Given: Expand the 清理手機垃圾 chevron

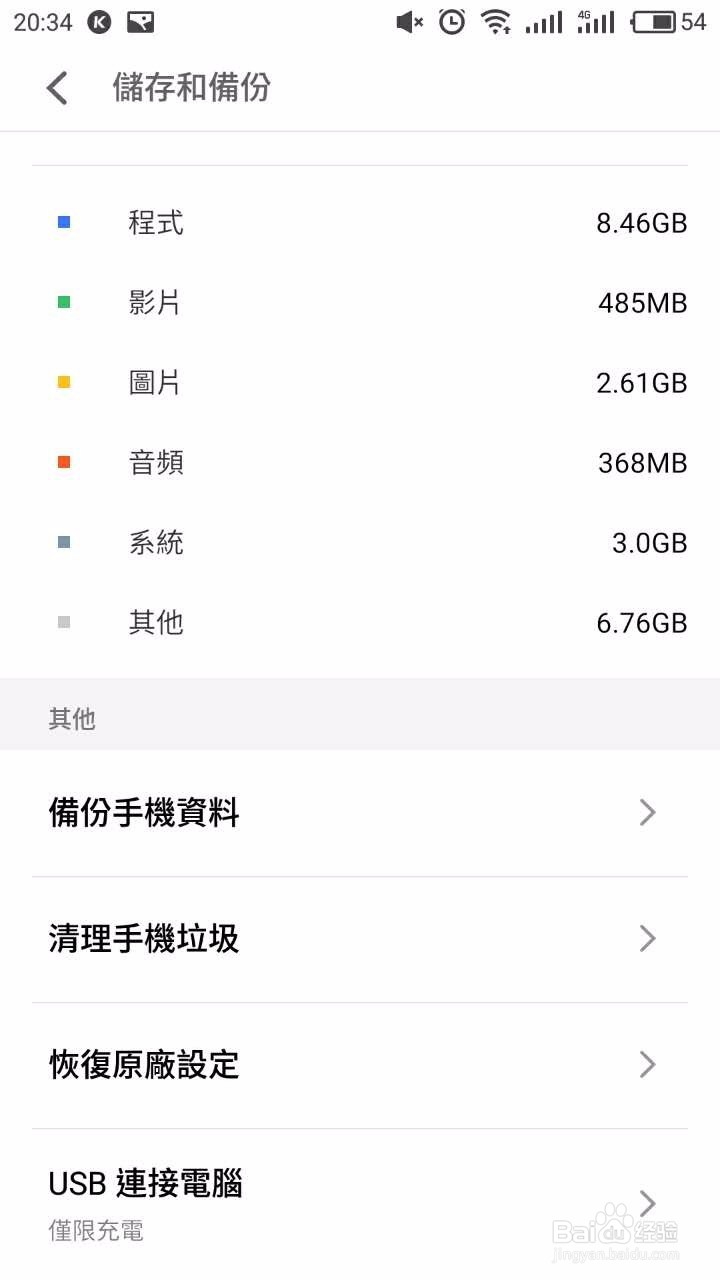Looking at the screenshot, I should pos(646,939).
